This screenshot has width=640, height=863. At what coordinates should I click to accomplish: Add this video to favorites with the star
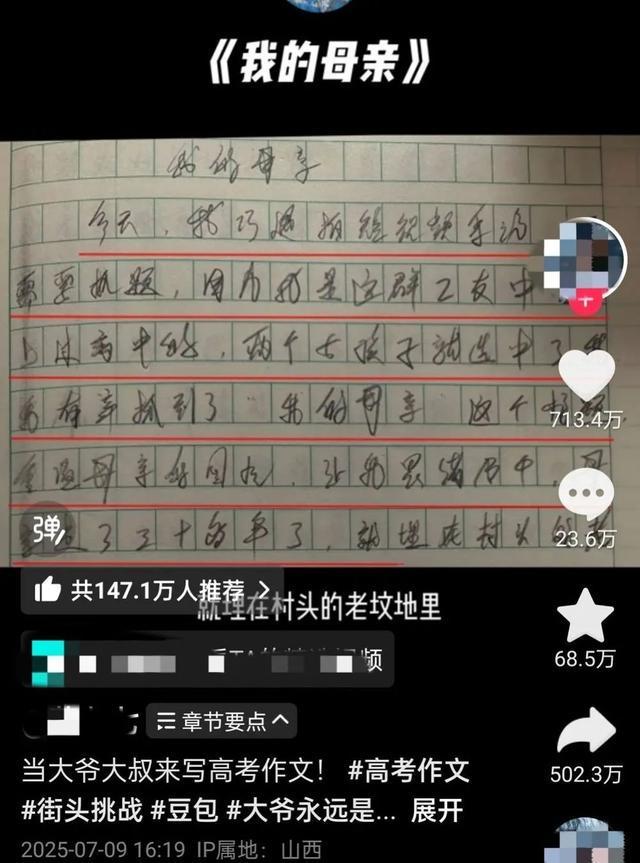585,617
